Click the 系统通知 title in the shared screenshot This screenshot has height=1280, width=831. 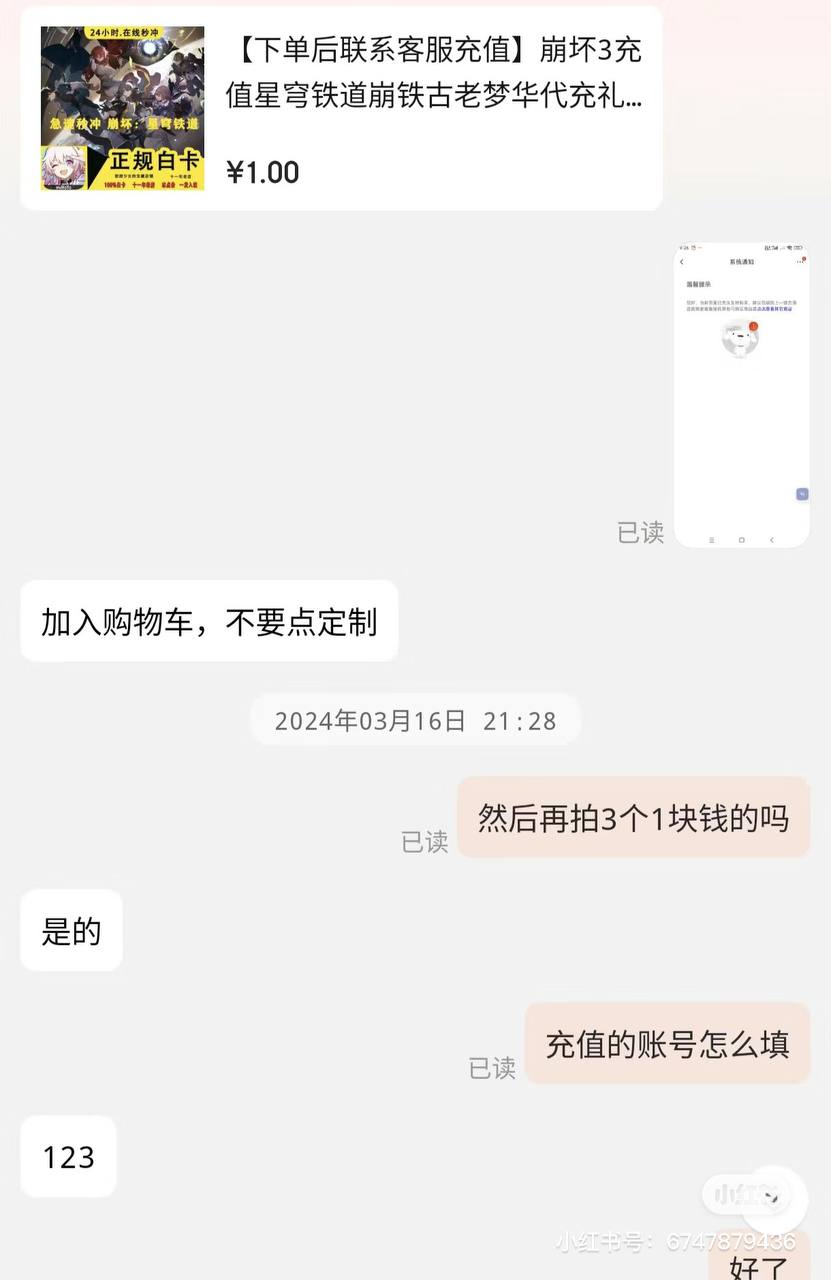[743, 261]
